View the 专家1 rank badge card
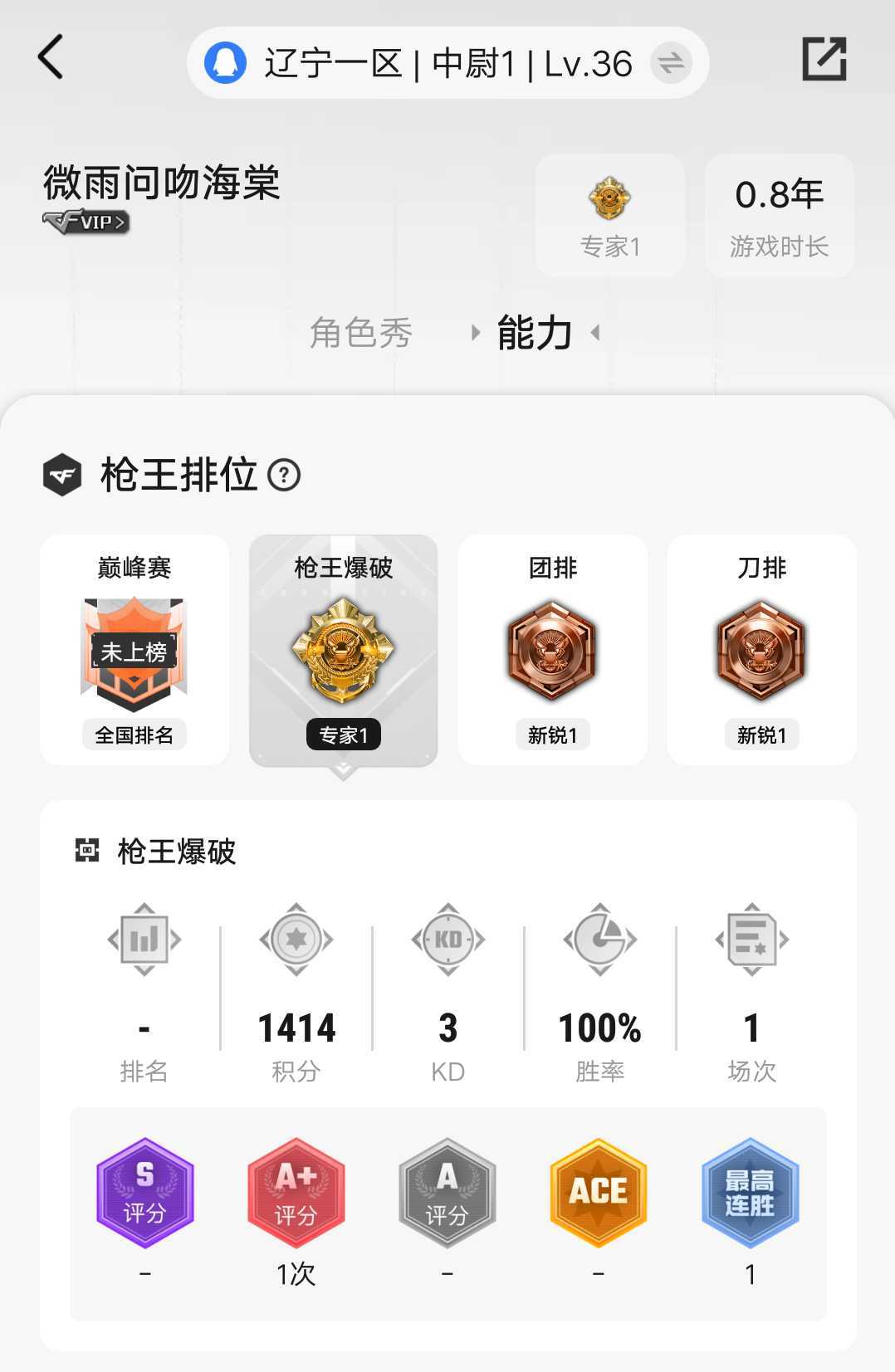Viewport: 895px width, 1372px height. pyautogui.click(x=610, y=215)
